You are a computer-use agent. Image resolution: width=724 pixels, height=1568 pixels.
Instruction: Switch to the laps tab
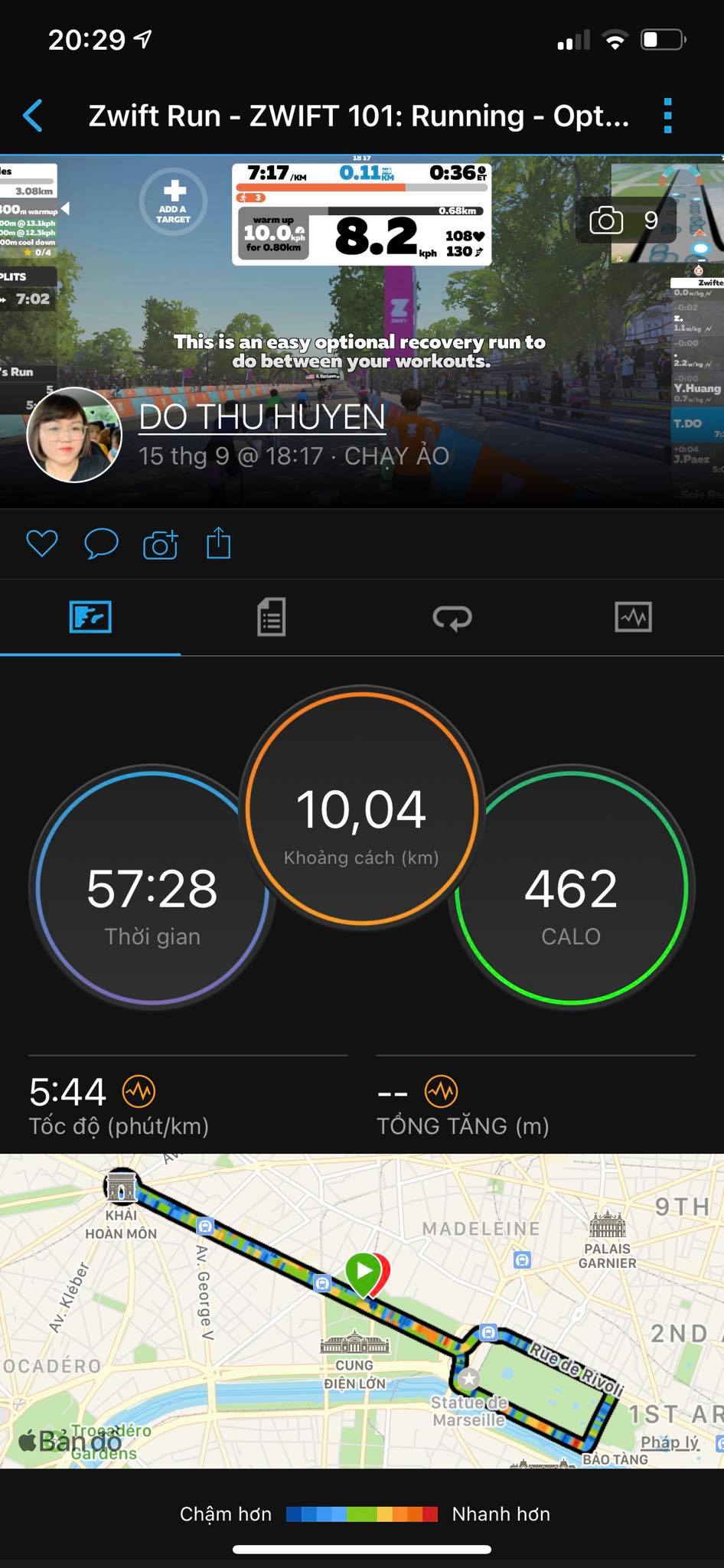(452, 617)
